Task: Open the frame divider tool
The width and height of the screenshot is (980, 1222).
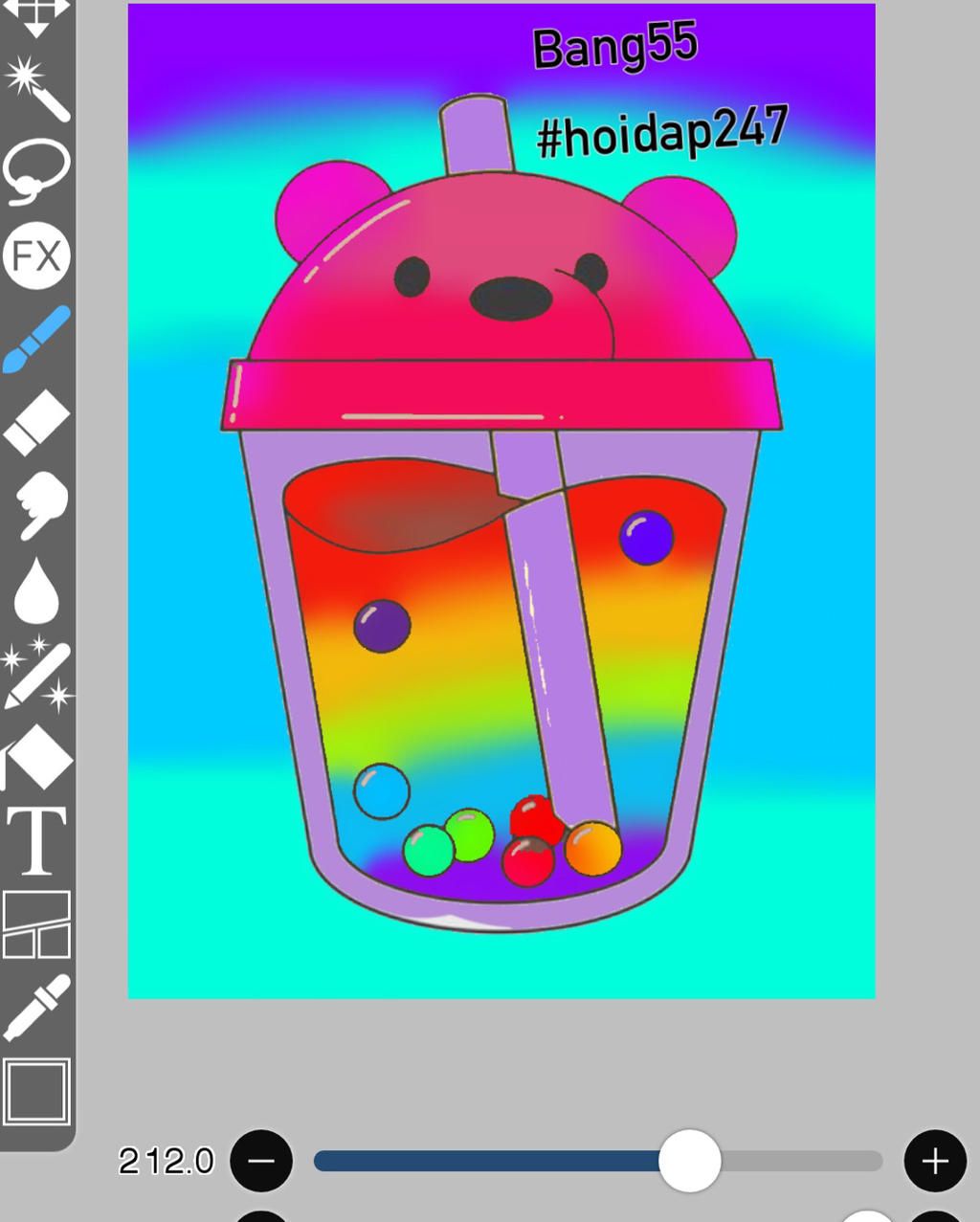Action: tap(36, 924)
